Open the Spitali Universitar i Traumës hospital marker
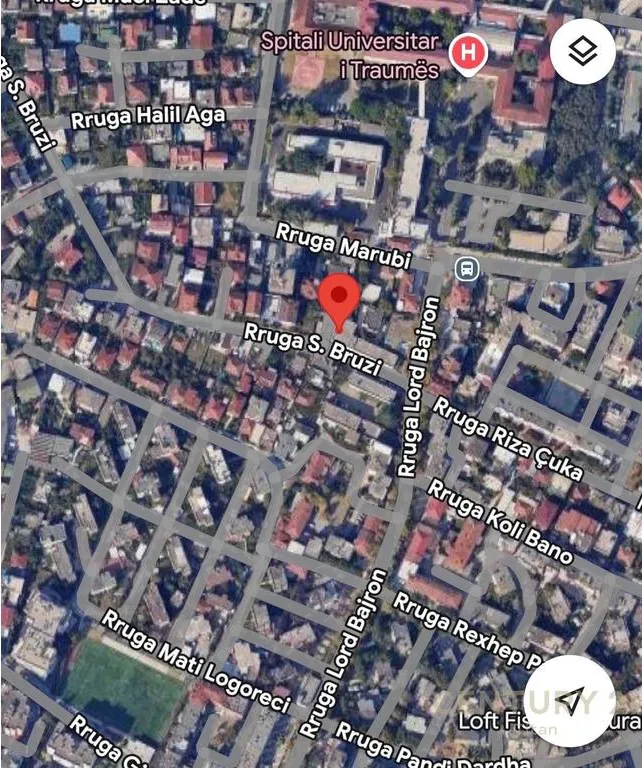642x768 pixels. coord(467,53)
